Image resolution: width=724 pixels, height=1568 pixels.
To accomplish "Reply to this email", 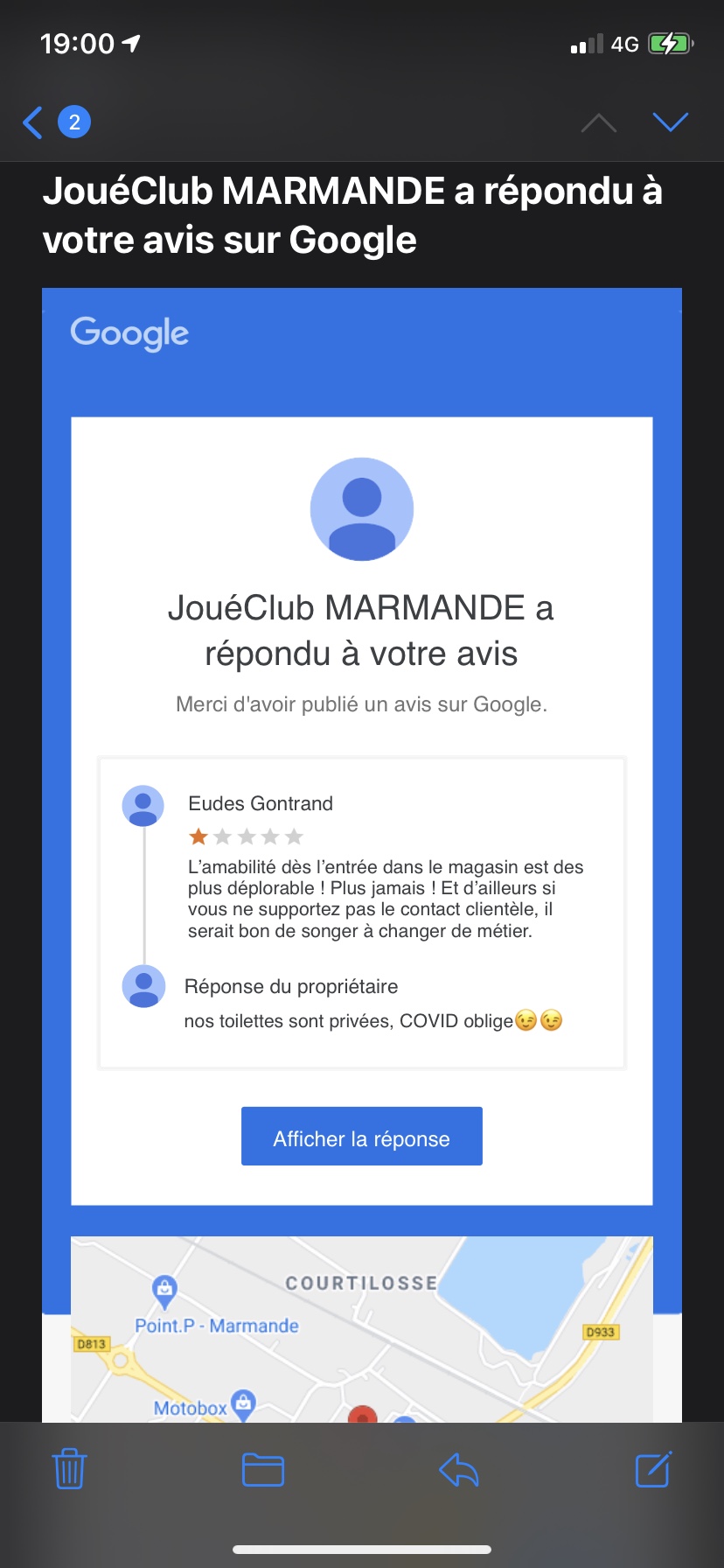I will click(x=459, y=1469).
